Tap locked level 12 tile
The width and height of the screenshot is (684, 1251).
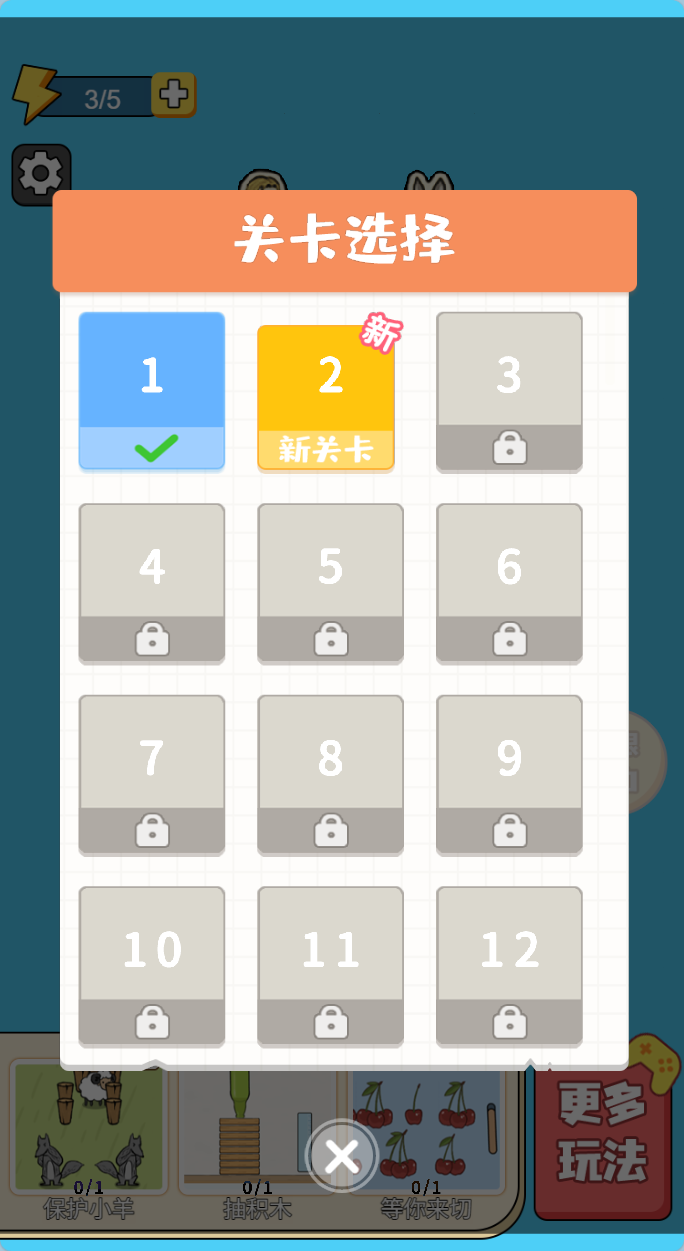[x=509, y=965]
